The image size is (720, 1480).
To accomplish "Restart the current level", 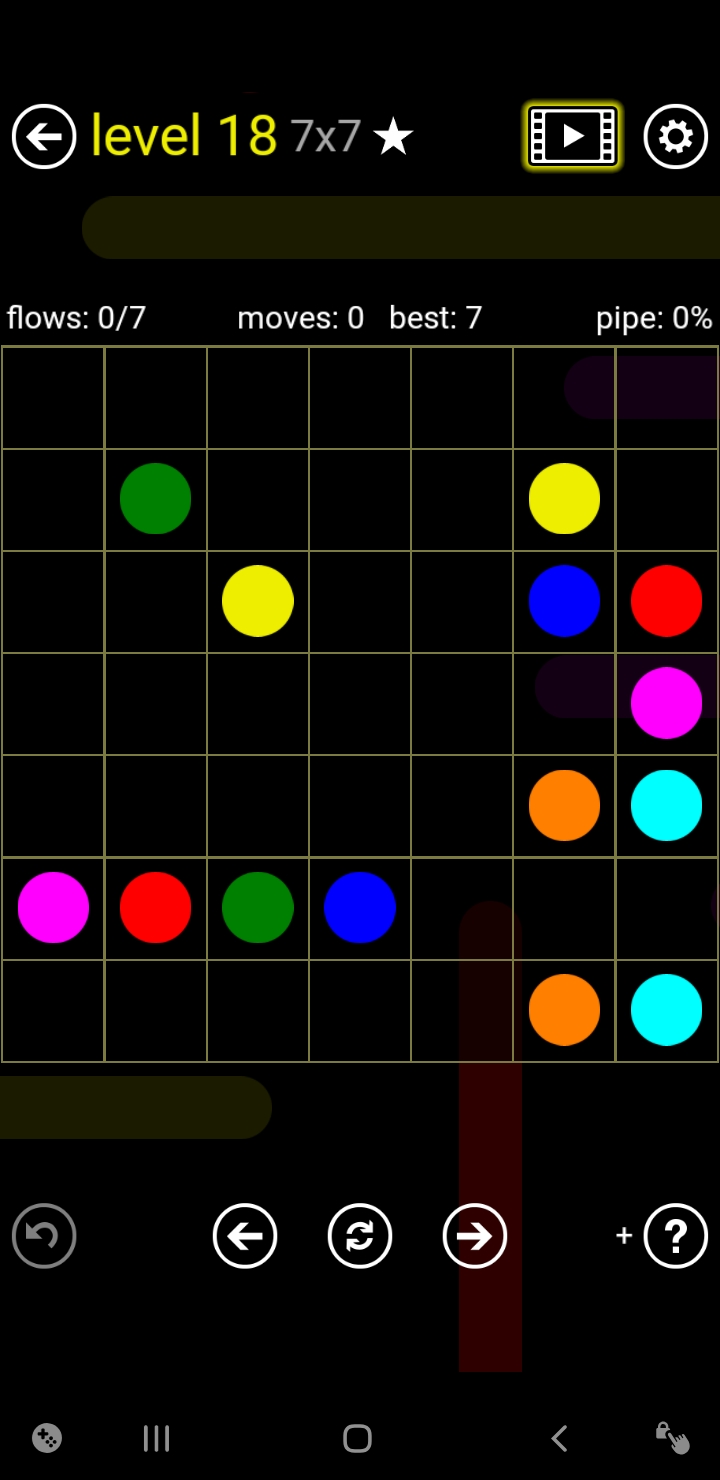I will 360,1236.
